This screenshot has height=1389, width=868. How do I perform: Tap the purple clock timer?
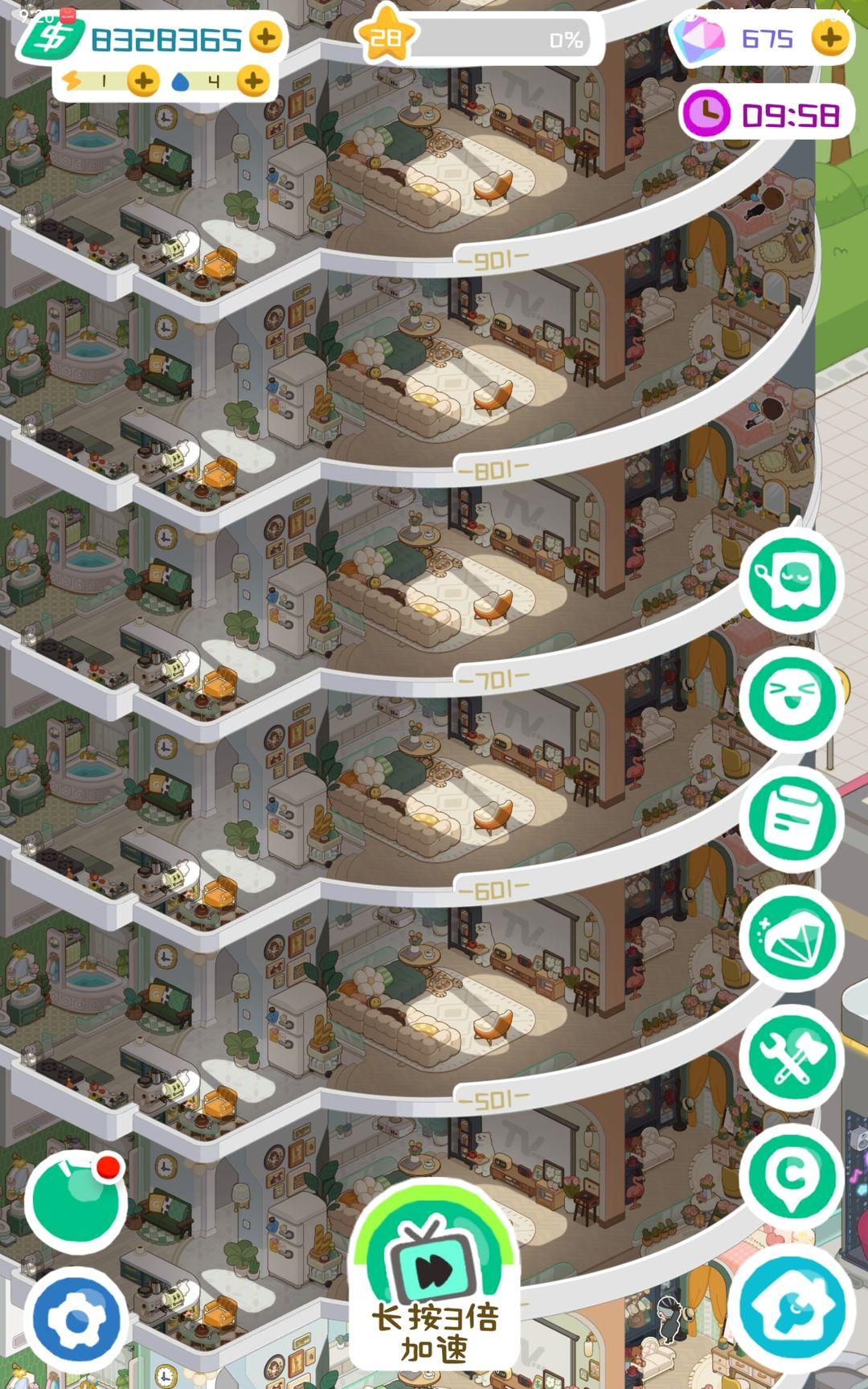pos(768,115)
